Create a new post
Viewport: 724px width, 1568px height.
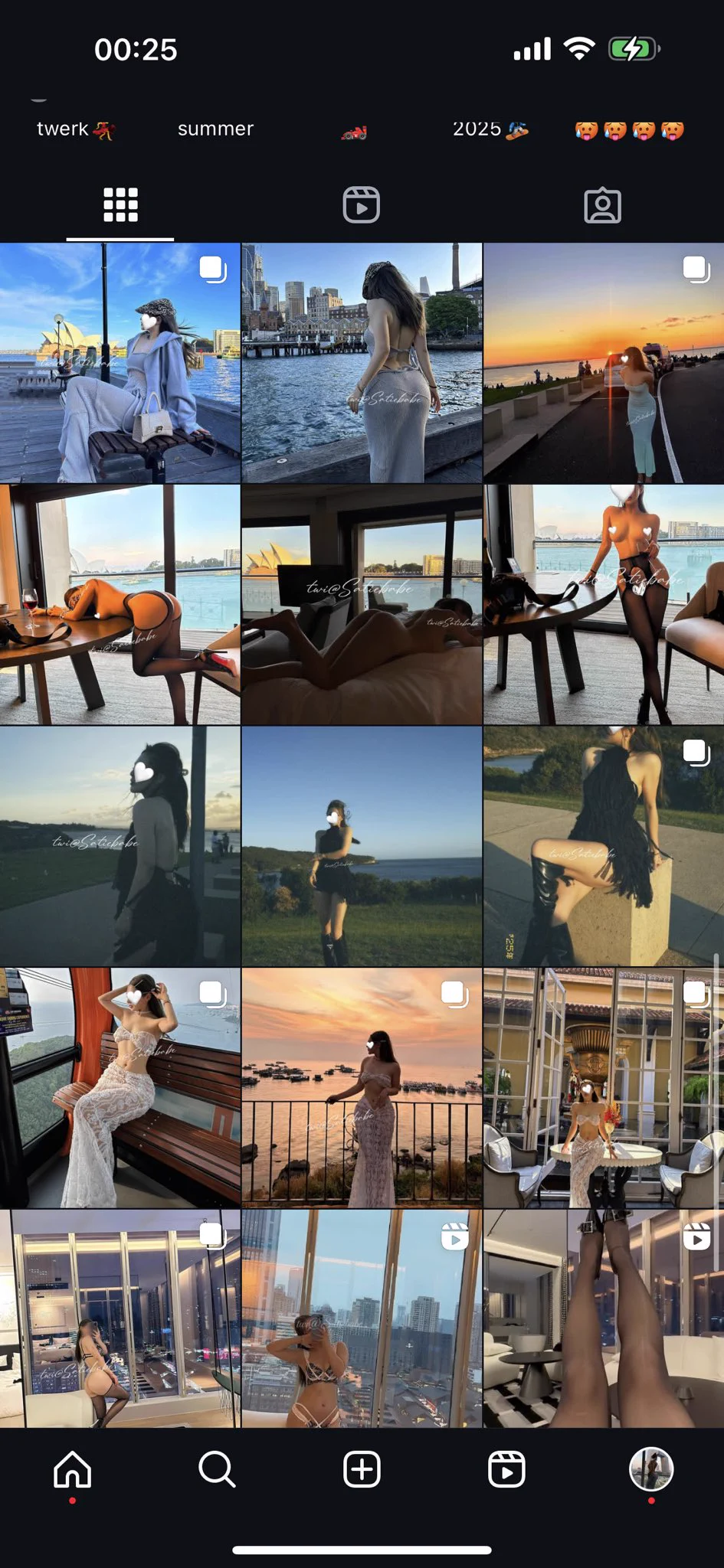[x=362, y=1469]
